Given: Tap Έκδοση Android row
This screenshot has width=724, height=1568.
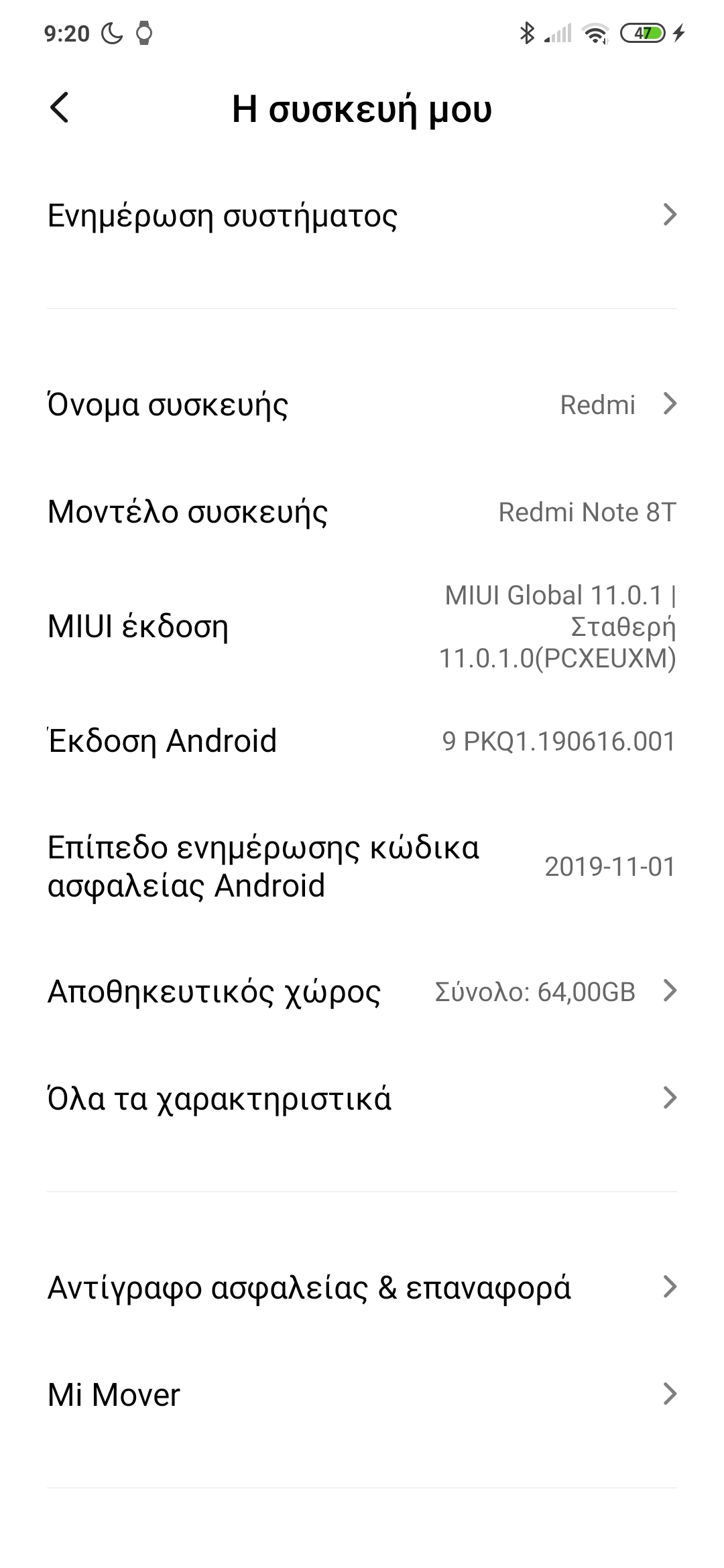Looking at the screenshot, I should [362, 741].
